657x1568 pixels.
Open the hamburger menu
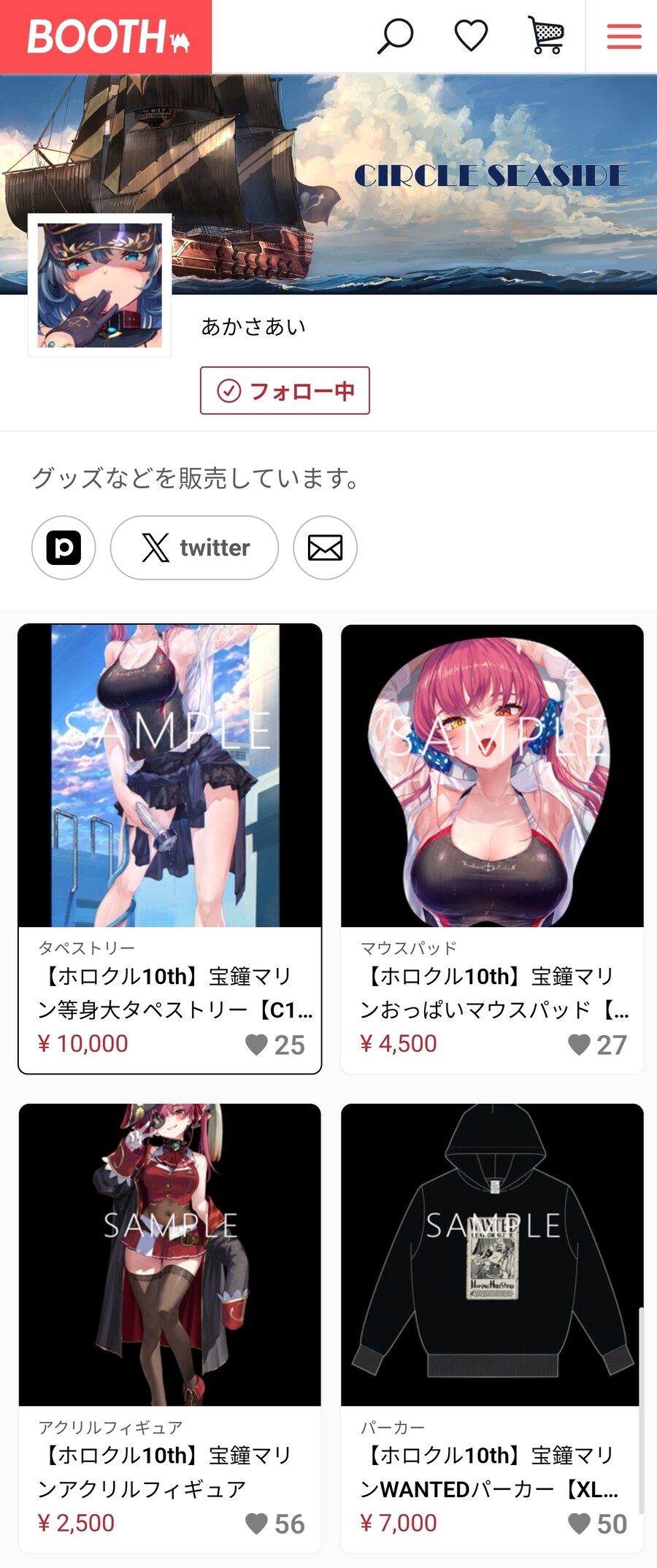point(623,36)
